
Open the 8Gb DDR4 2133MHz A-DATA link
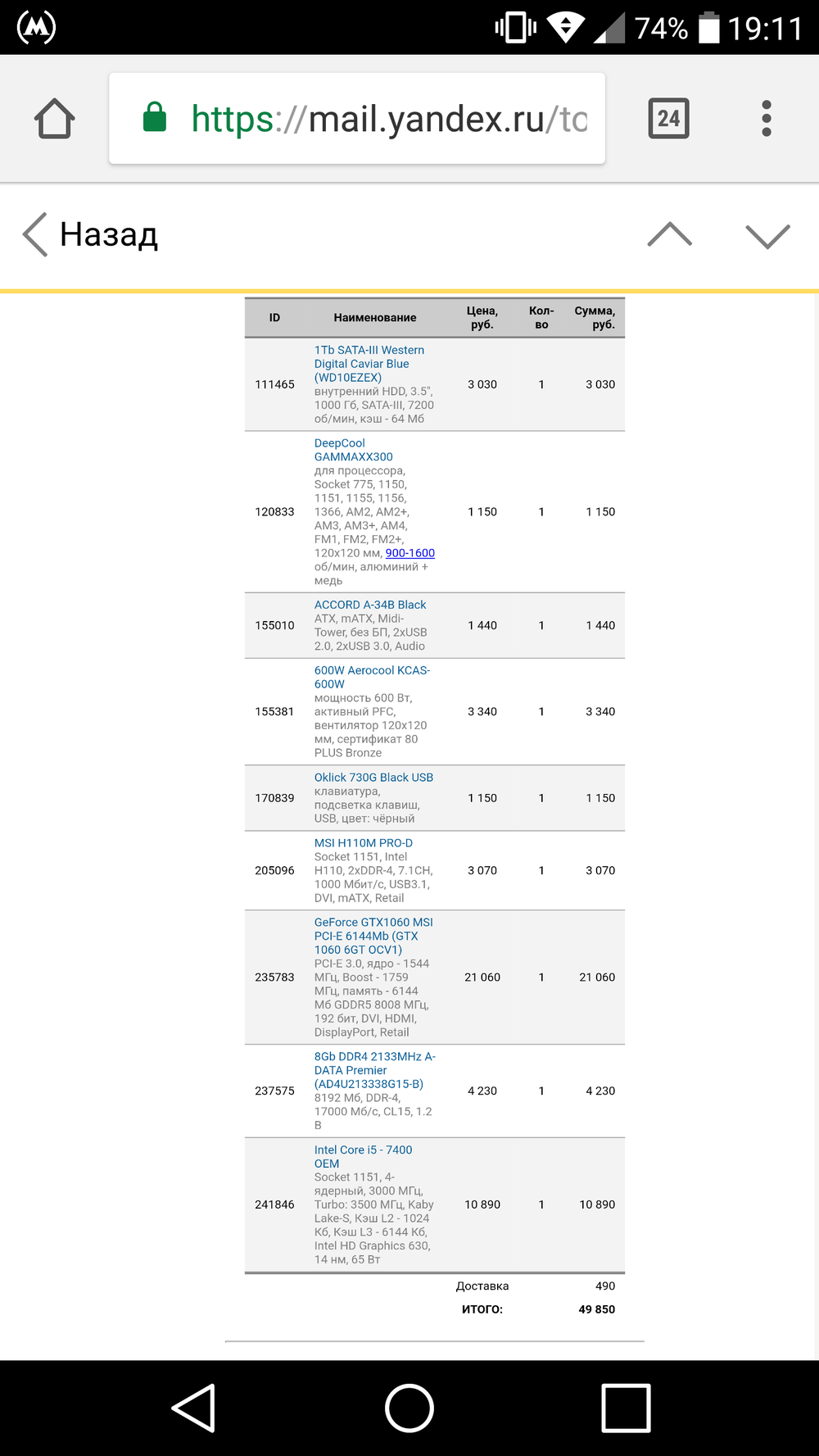[375, 1070]
